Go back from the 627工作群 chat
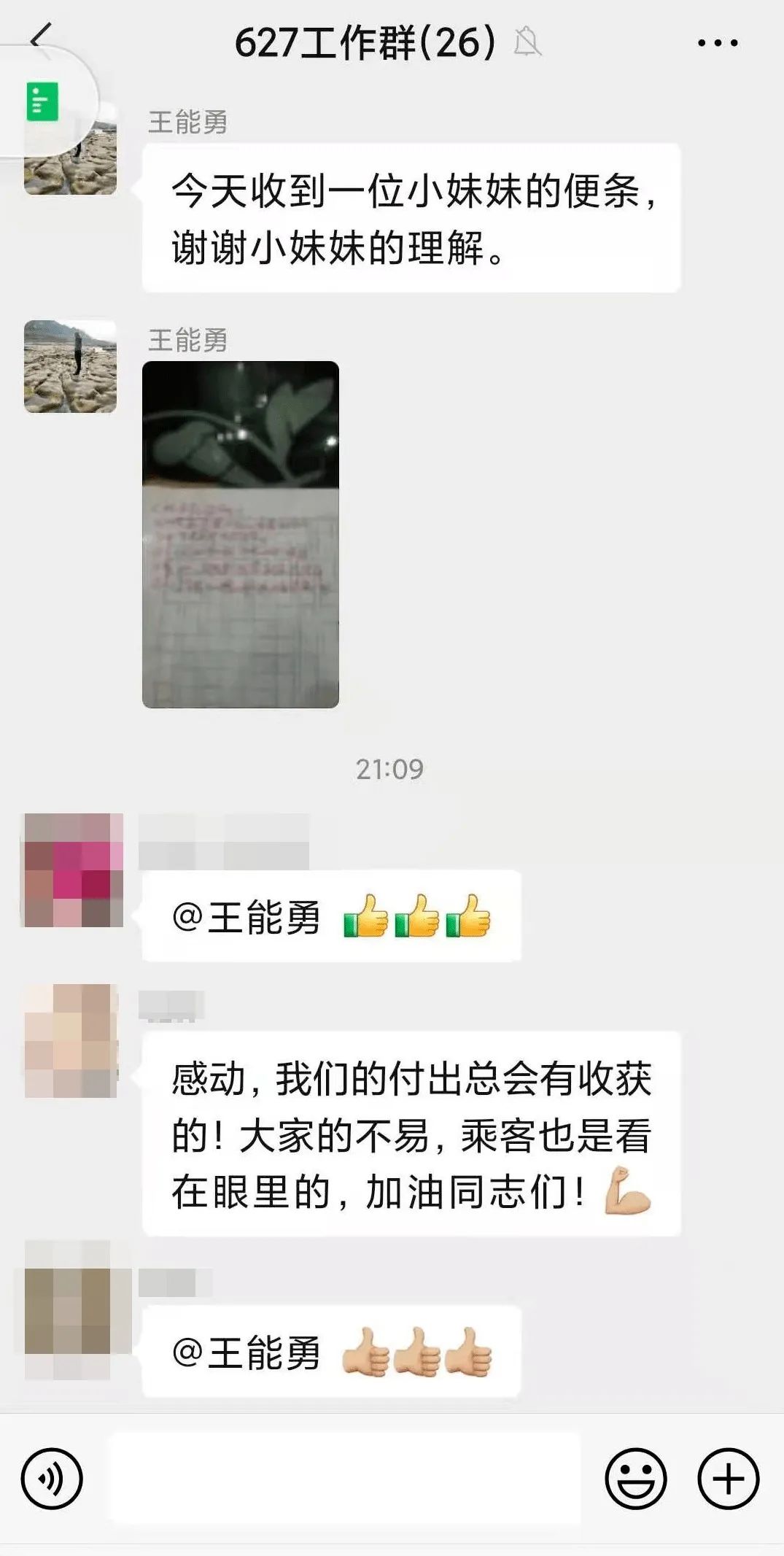Viewport: 784px width, 1556px height. click(x=41, y=36)
